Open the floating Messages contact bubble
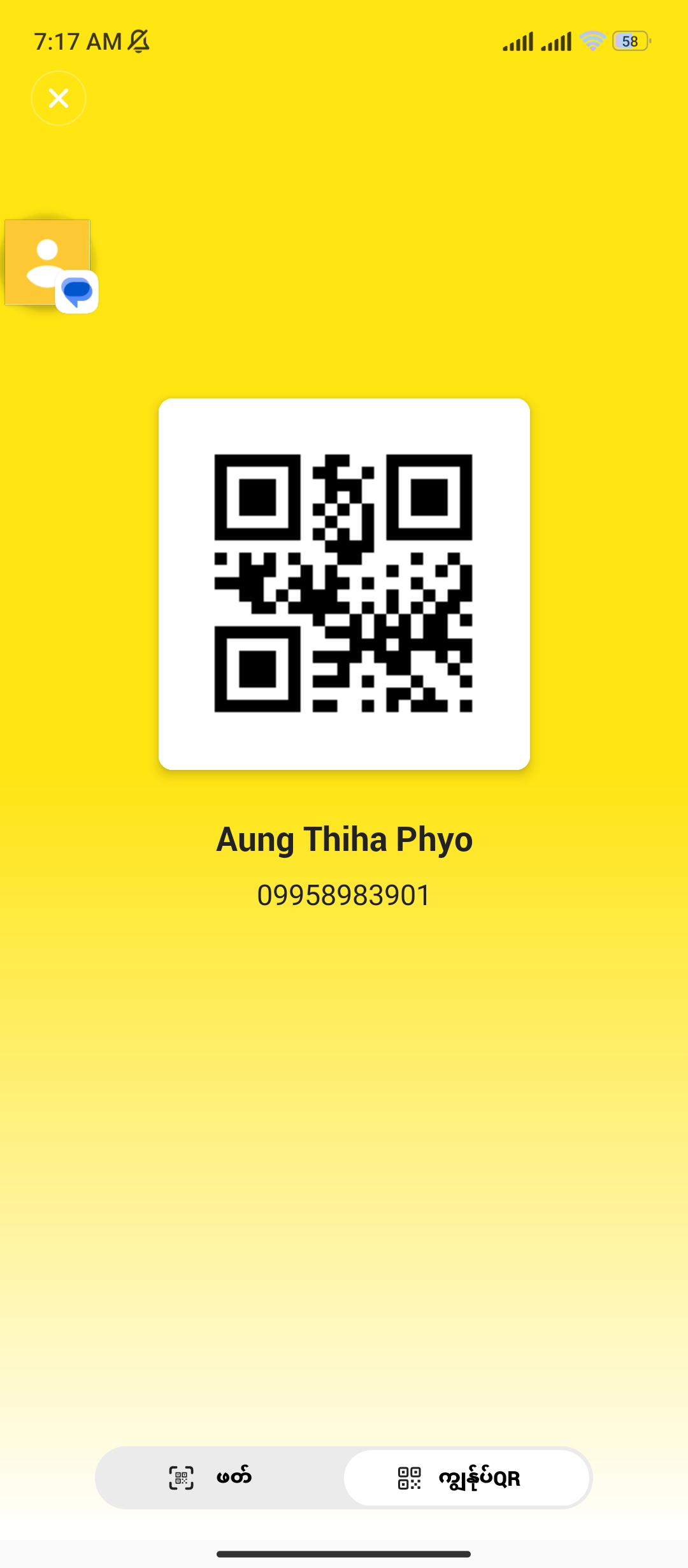The width and height of the screenshot is (688, 1568). [48, 263]
